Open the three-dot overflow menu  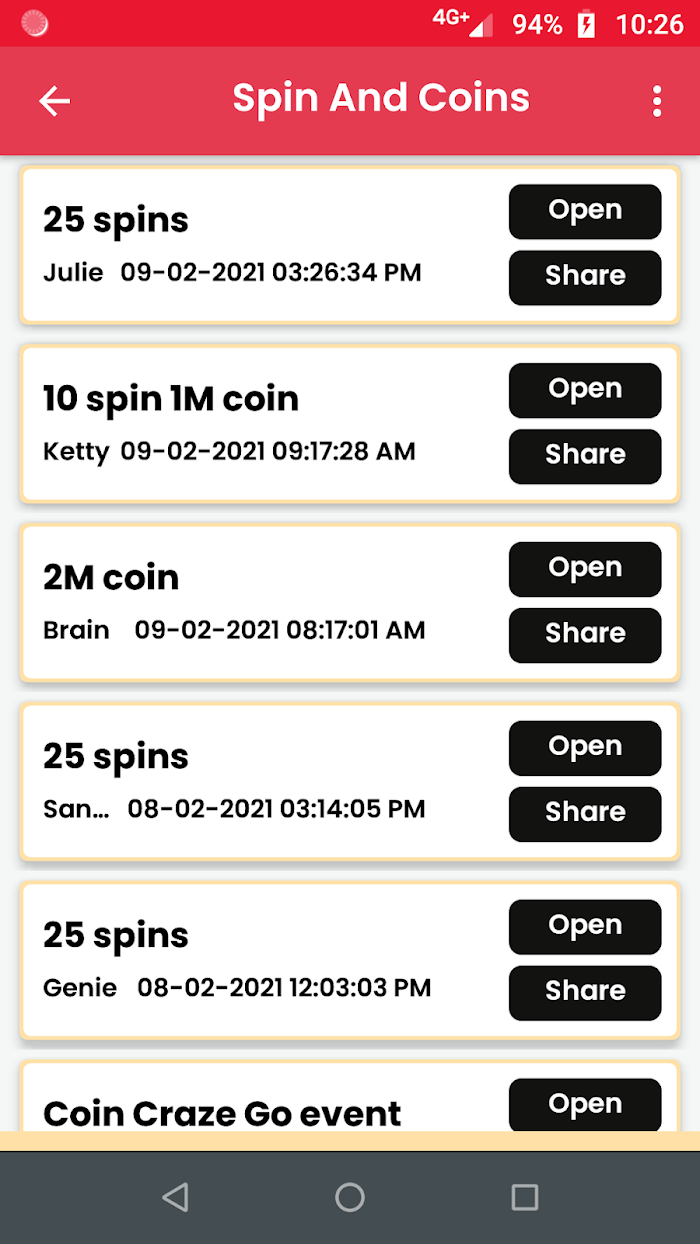coord(656,100)
